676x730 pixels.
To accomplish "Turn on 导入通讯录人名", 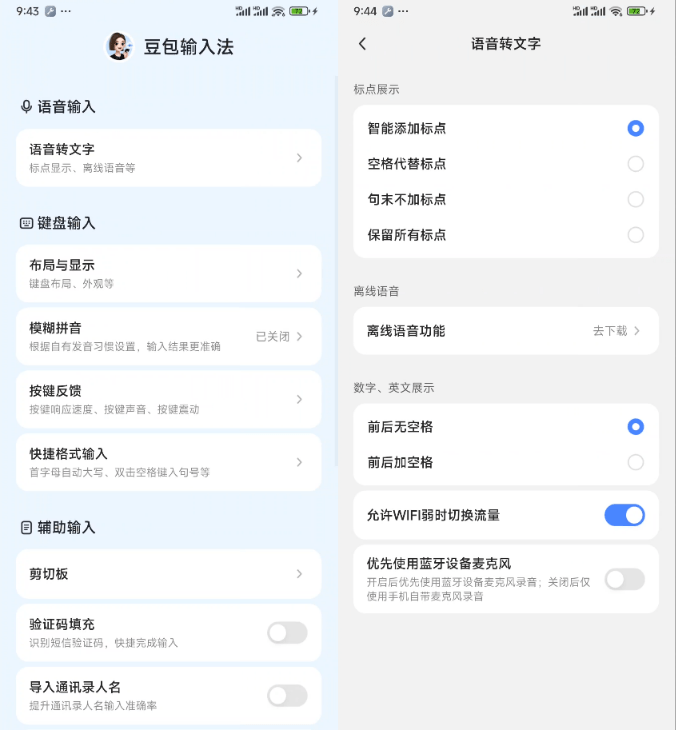I will coord(287,696).
